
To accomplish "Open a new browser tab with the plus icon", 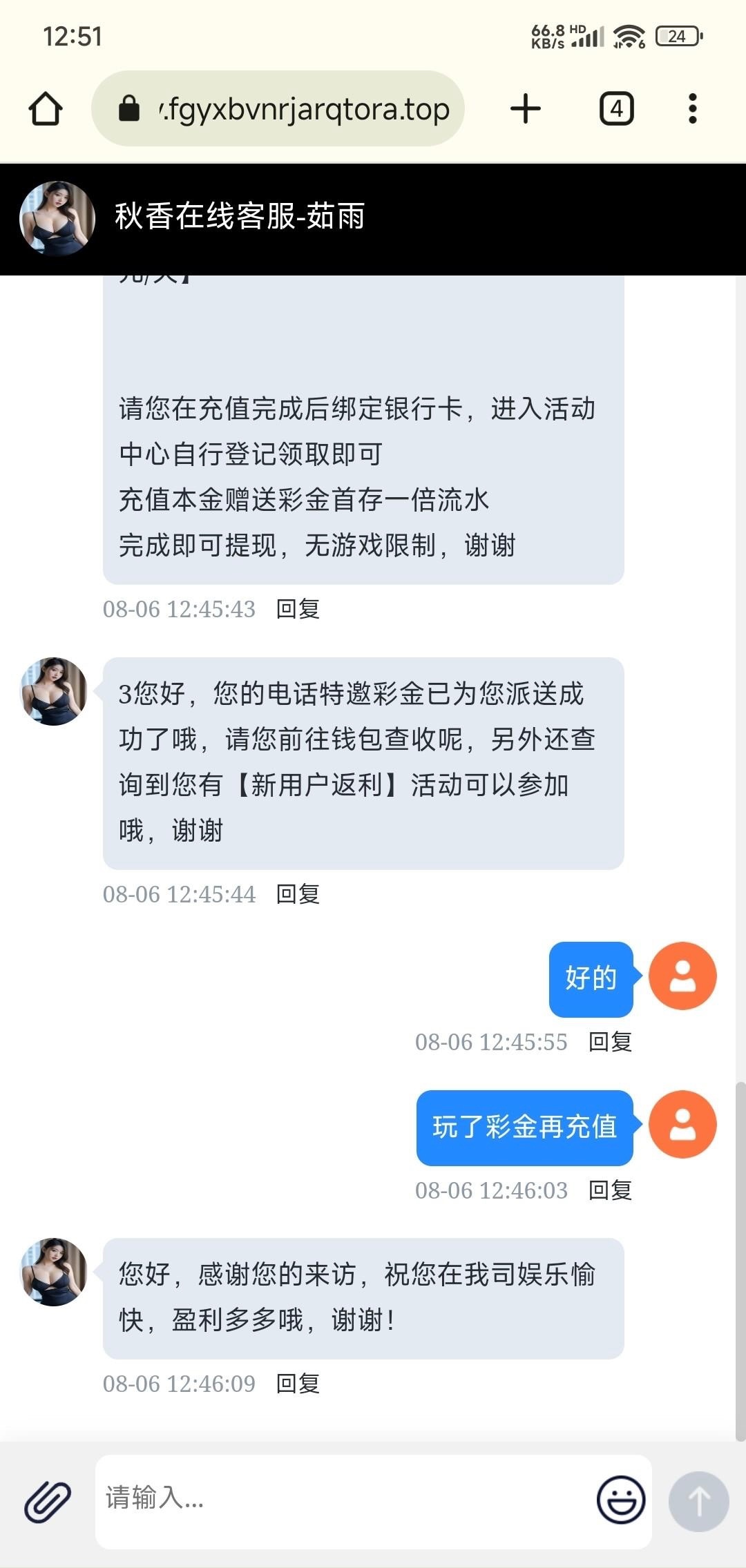I will 525,108.
